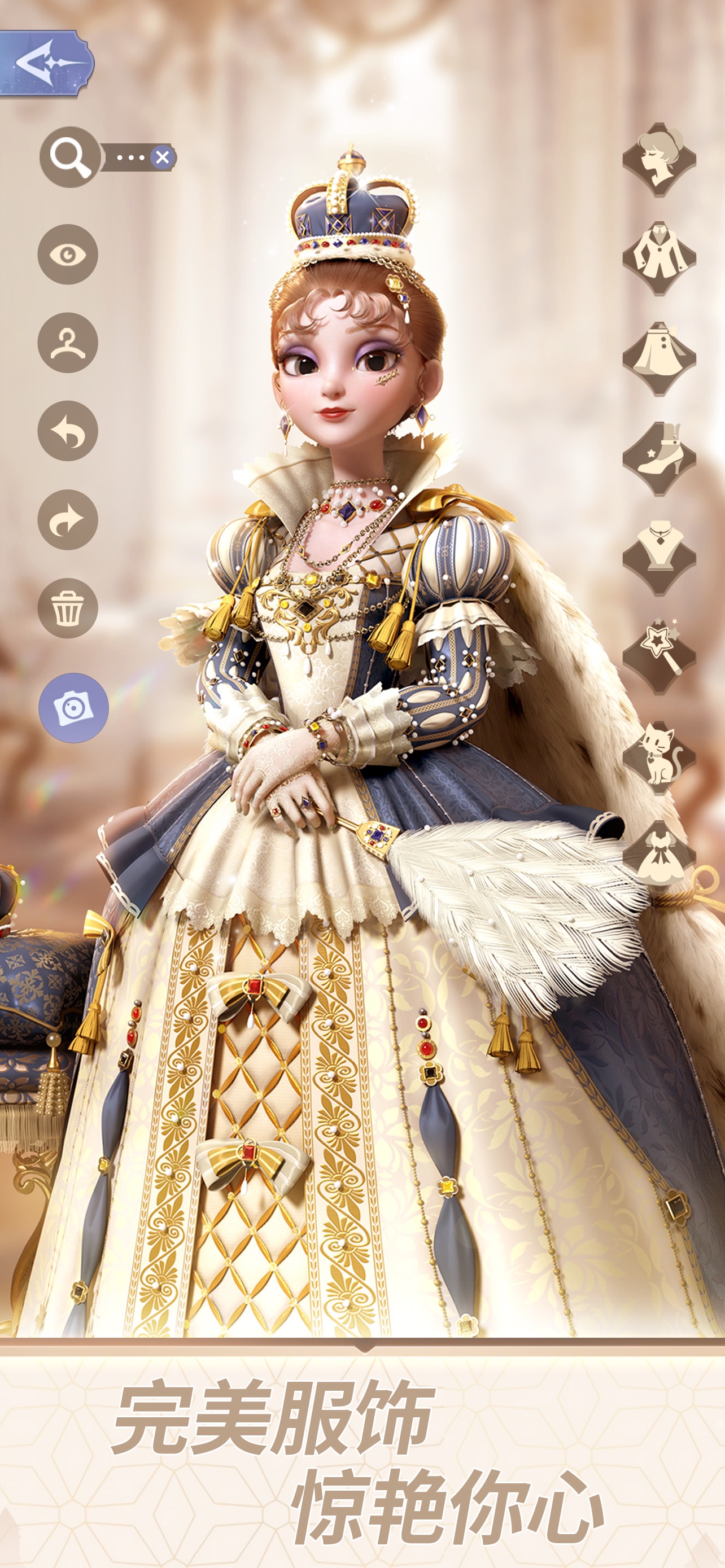Open the cat pet category
Screen dimensions: 725x1568
[660, 757]
